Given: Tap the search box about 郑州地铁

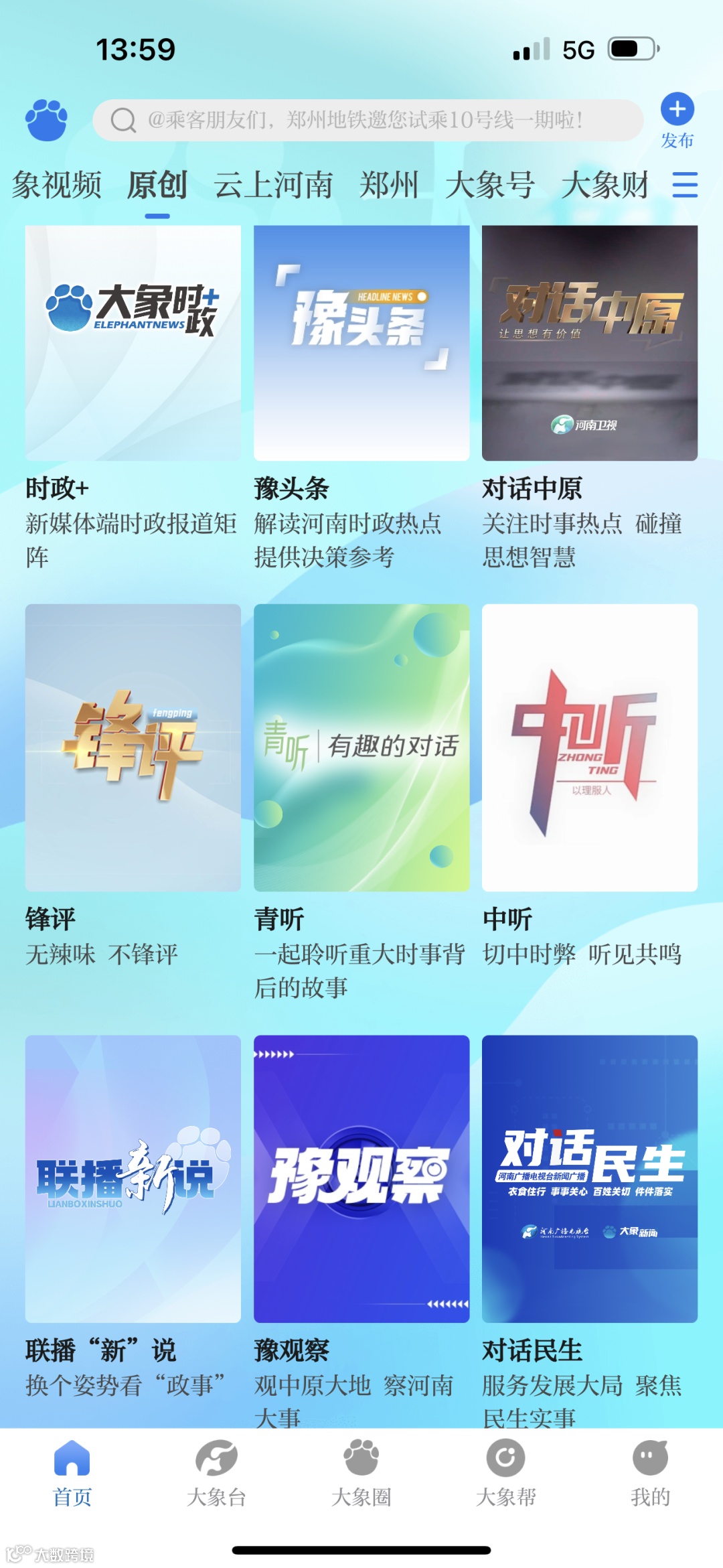Looking at the screenshot, I should (367, 121).
